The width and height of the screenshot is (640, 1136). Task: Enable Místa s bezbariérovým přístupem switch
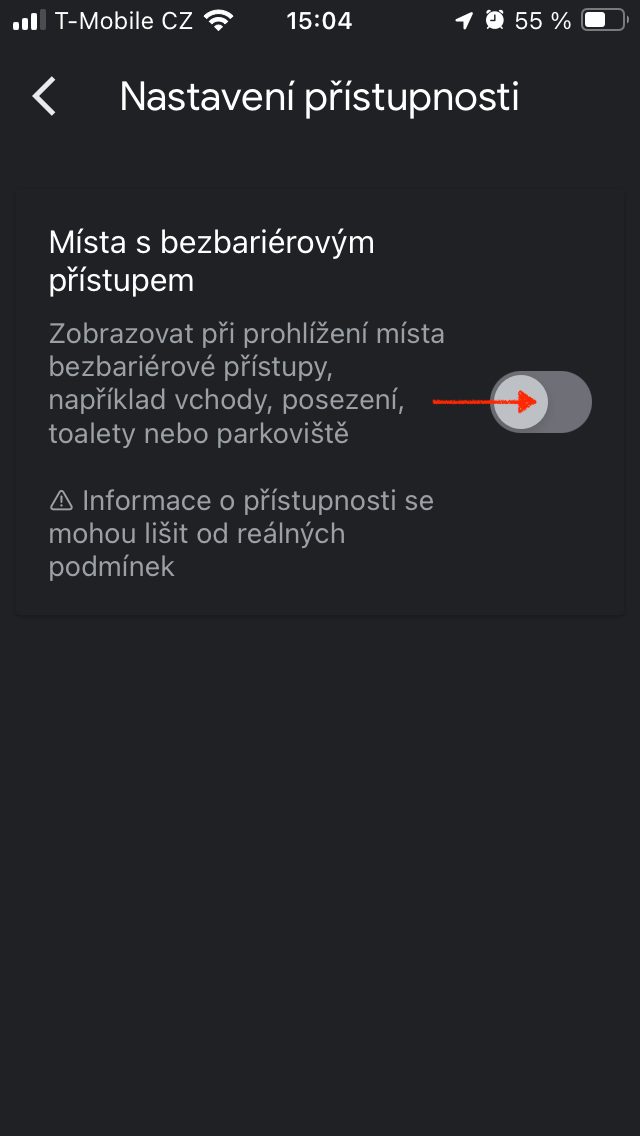click(x=541, y=402)
